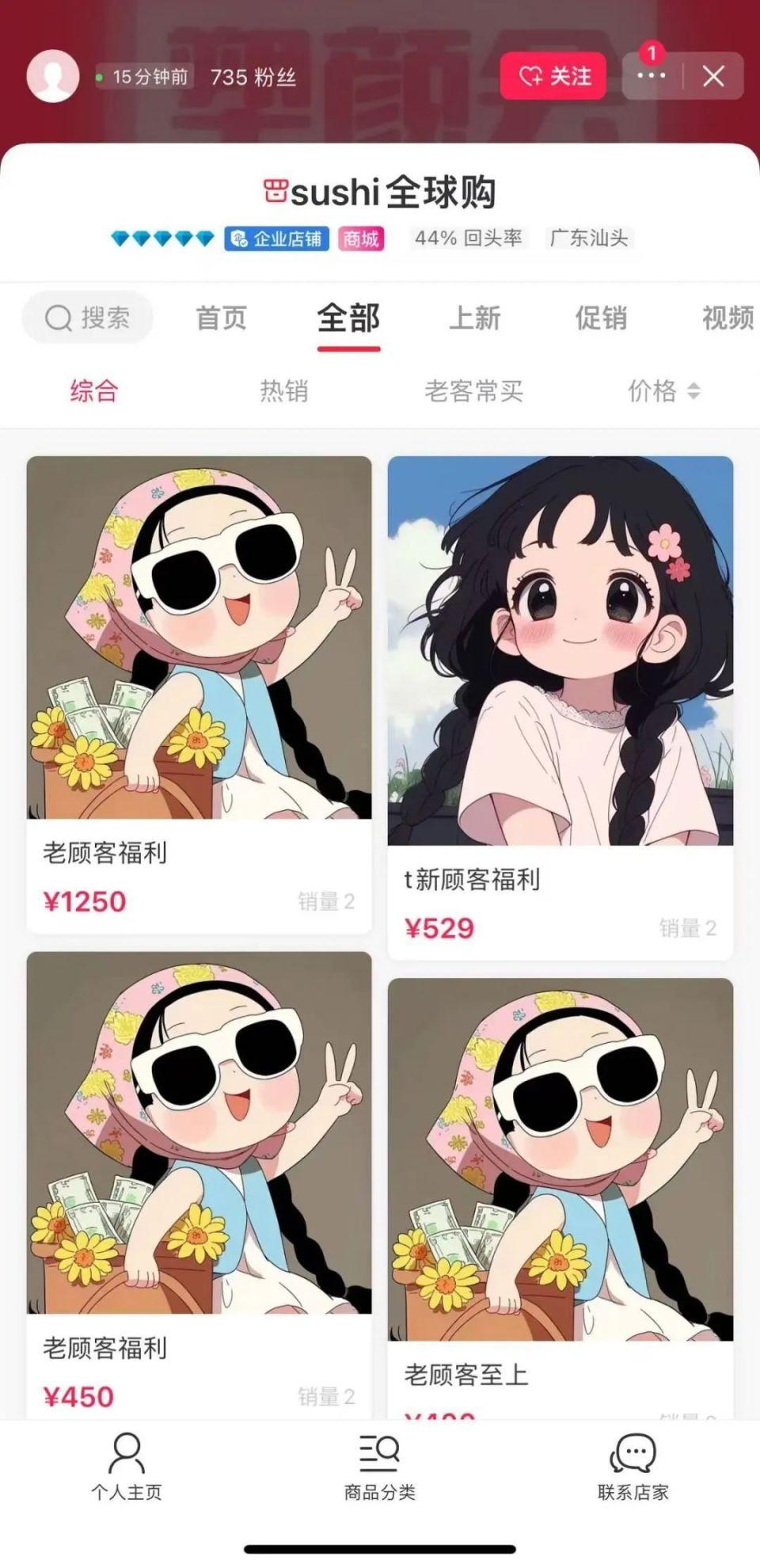Close the shop page
760x1568 pixels.
(712, 76)
